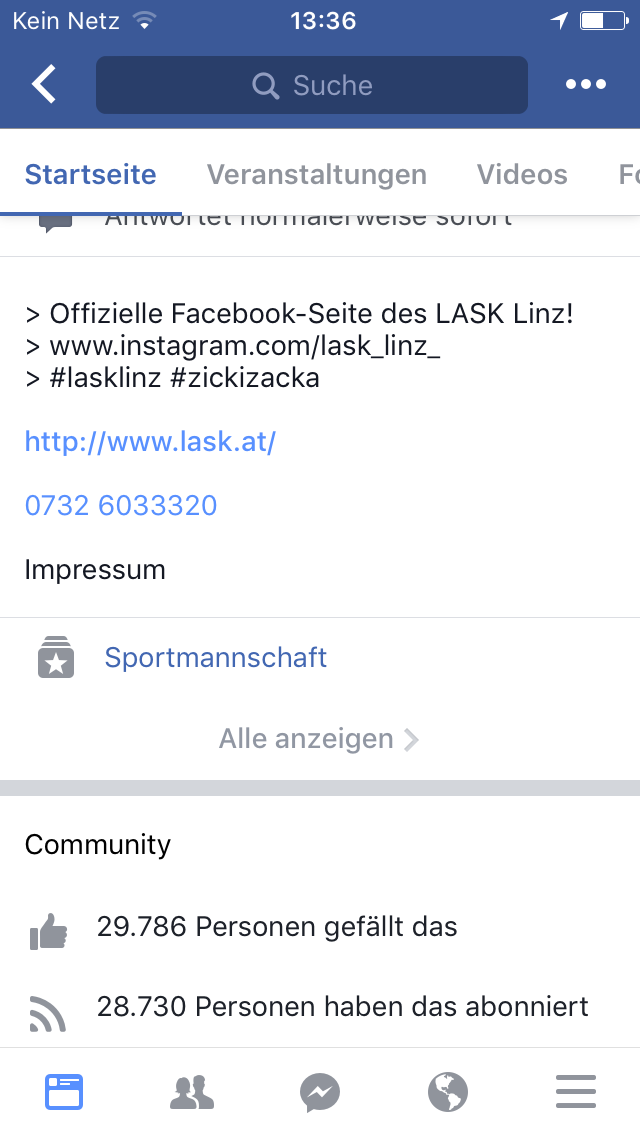Viewport: 640px width, 1136px height.
Task: Select the Startseite tab
Action: pos(91,175)
